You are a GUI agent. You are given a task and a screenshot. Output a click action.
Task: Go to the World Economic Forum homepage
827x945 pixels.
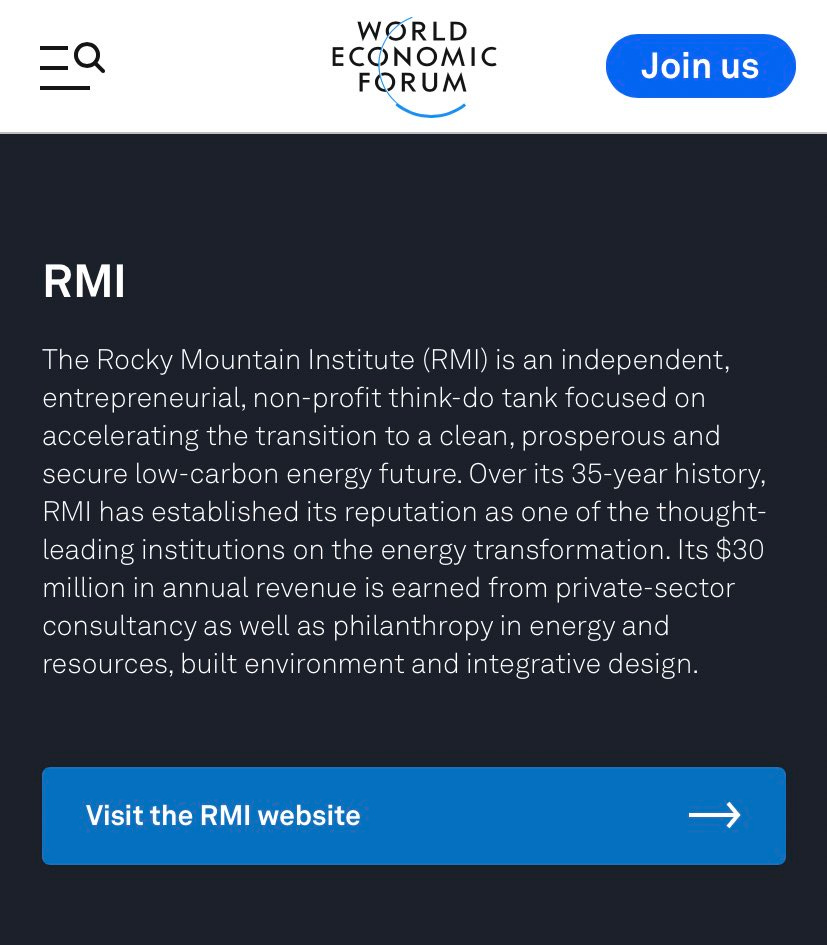coord(414,66)
